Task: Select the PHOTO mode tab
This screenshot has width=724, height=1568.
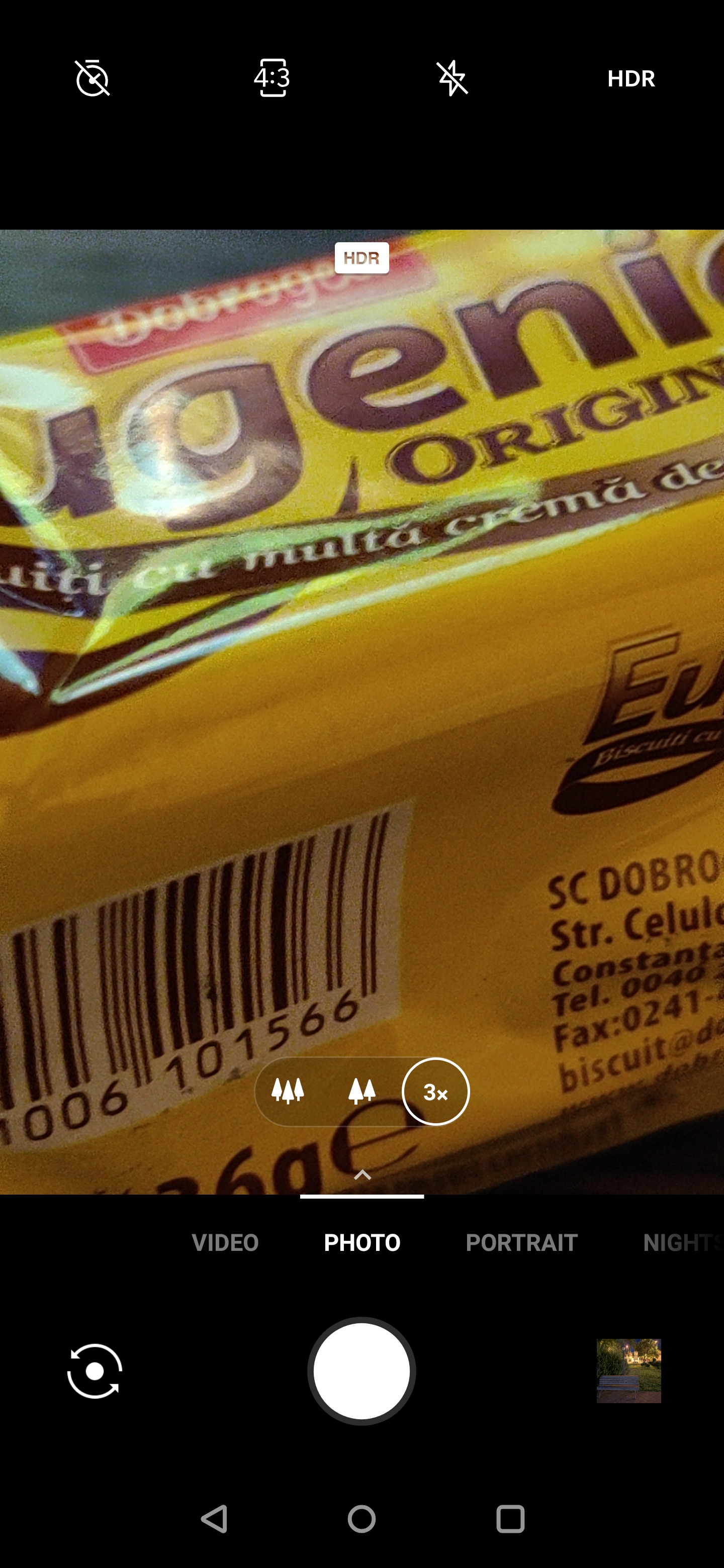Action: [361, 1242]
